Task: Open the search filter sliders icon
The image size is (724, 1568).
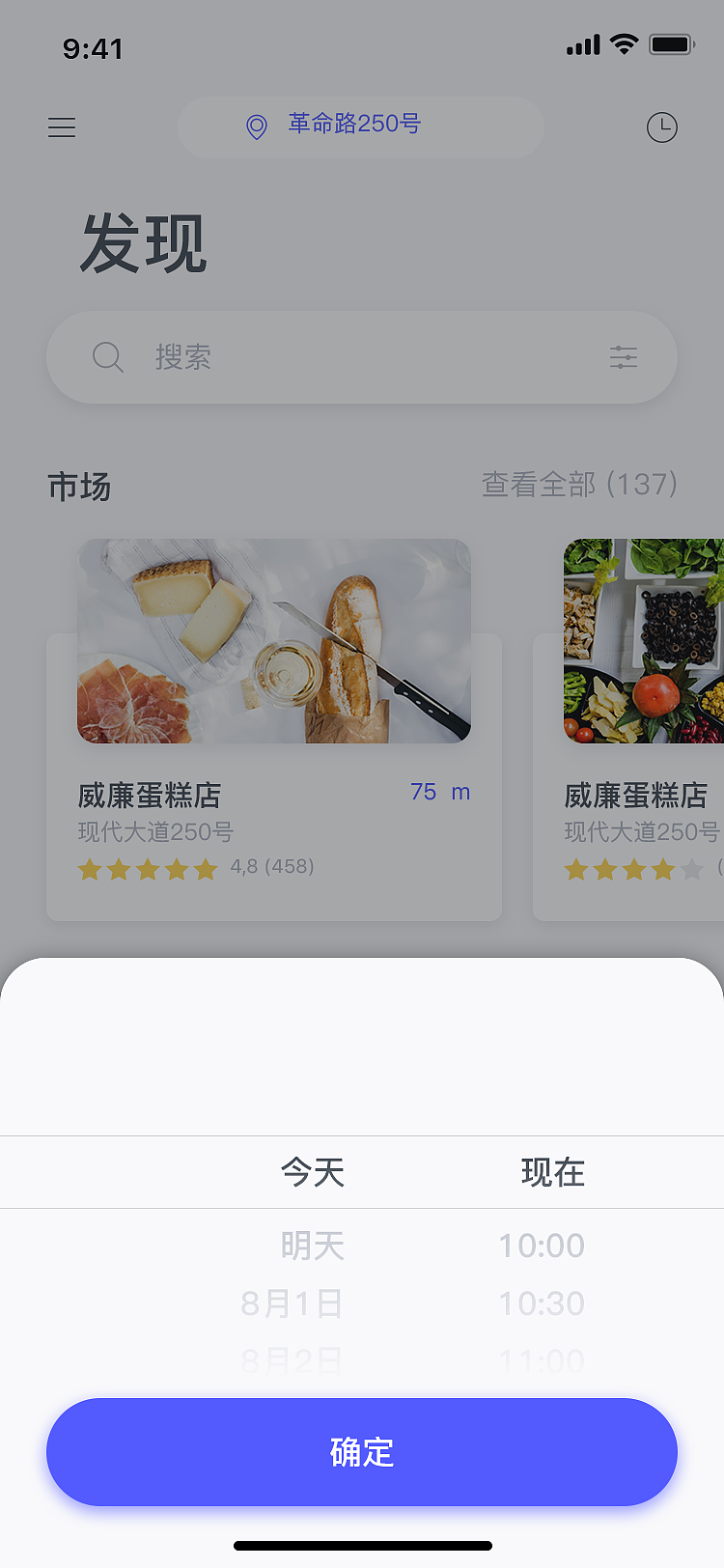Action: [x=625, y=357]
